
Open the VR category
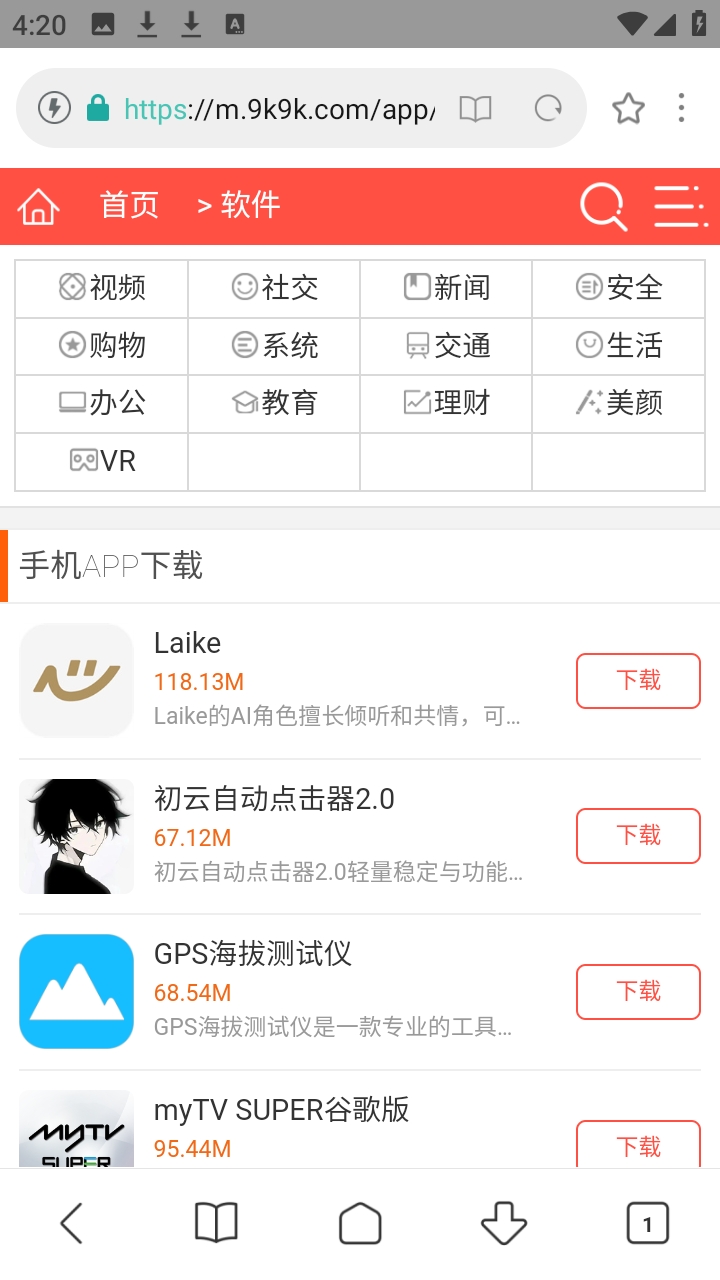[102, 461]
